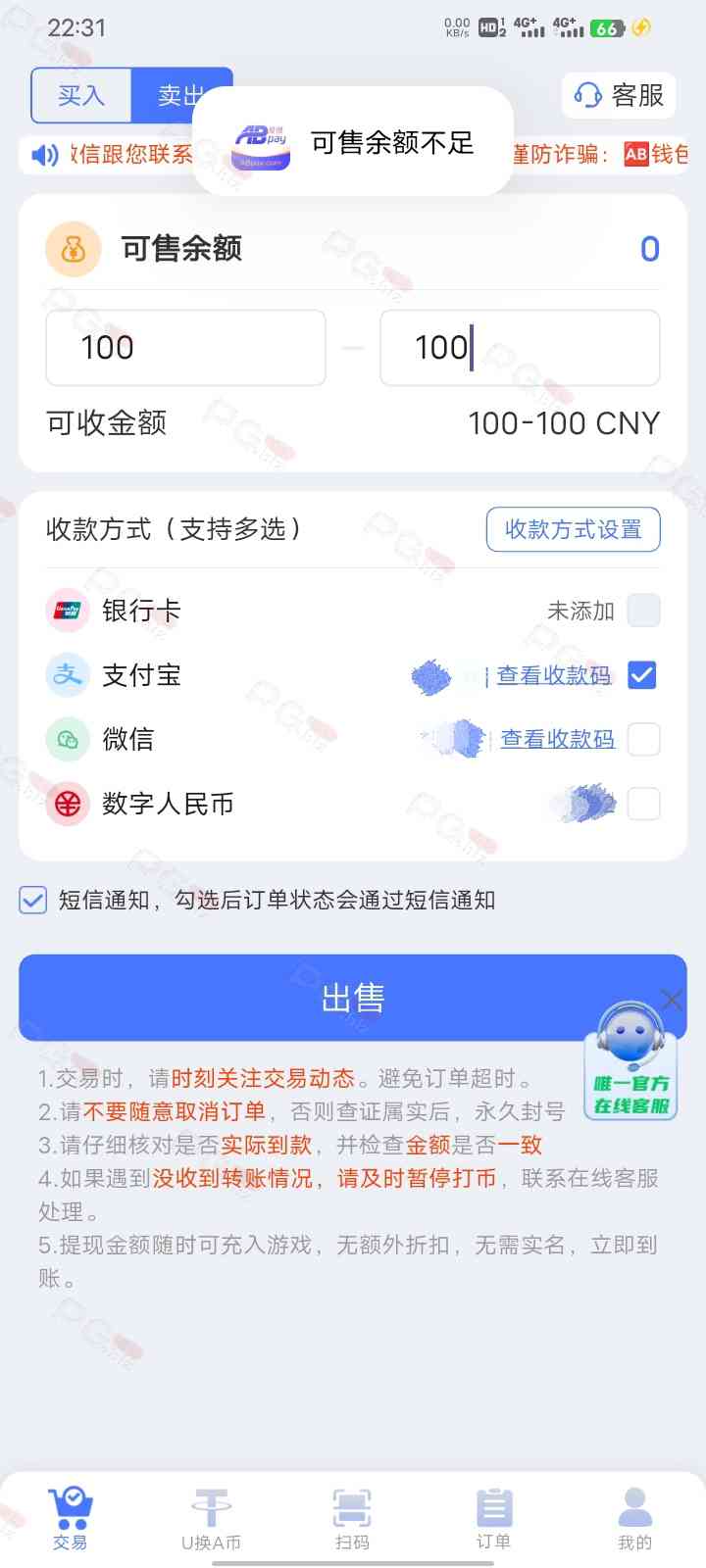
Task: Tap the 交易 trade tab
Action: 71,1519
